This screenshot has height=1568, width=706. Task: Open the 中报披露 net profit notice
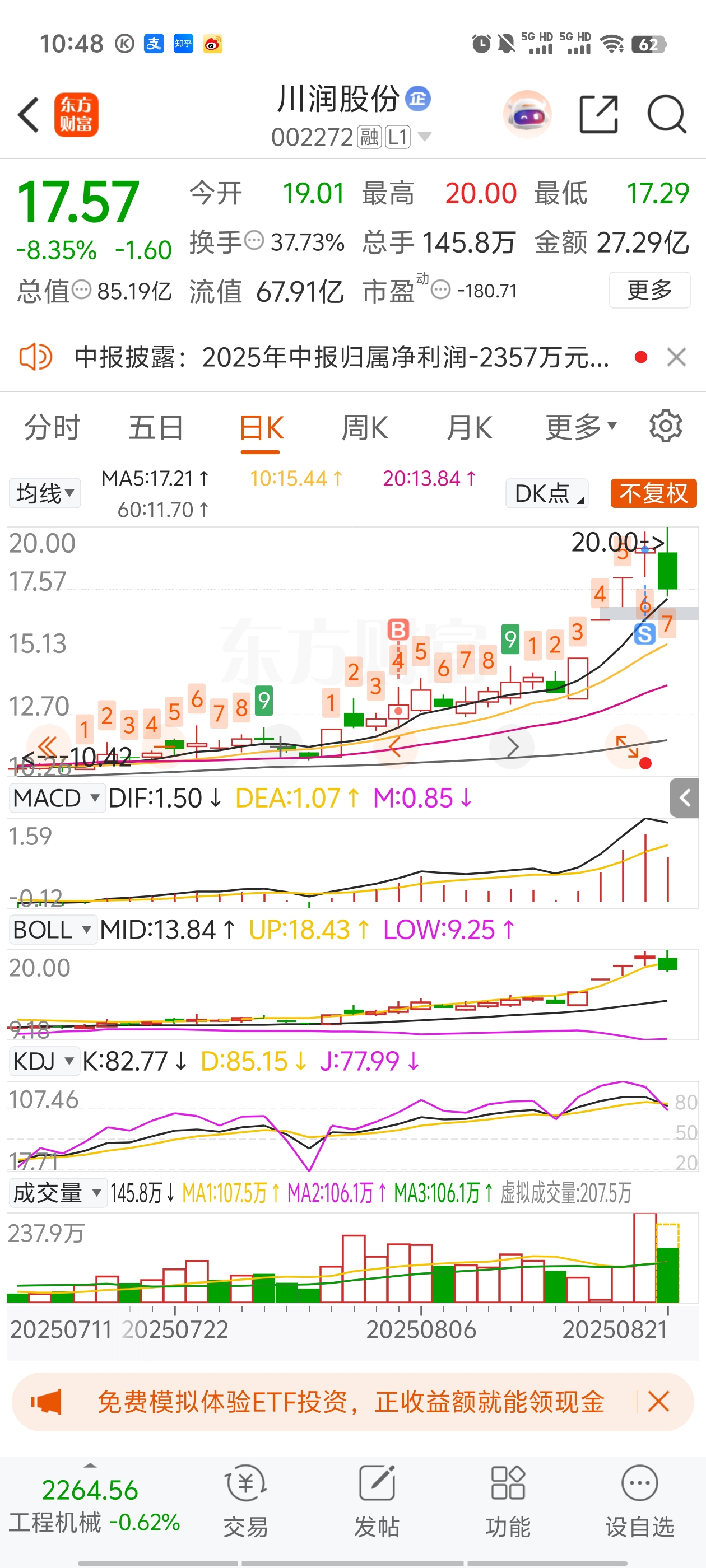pos(341,357)
